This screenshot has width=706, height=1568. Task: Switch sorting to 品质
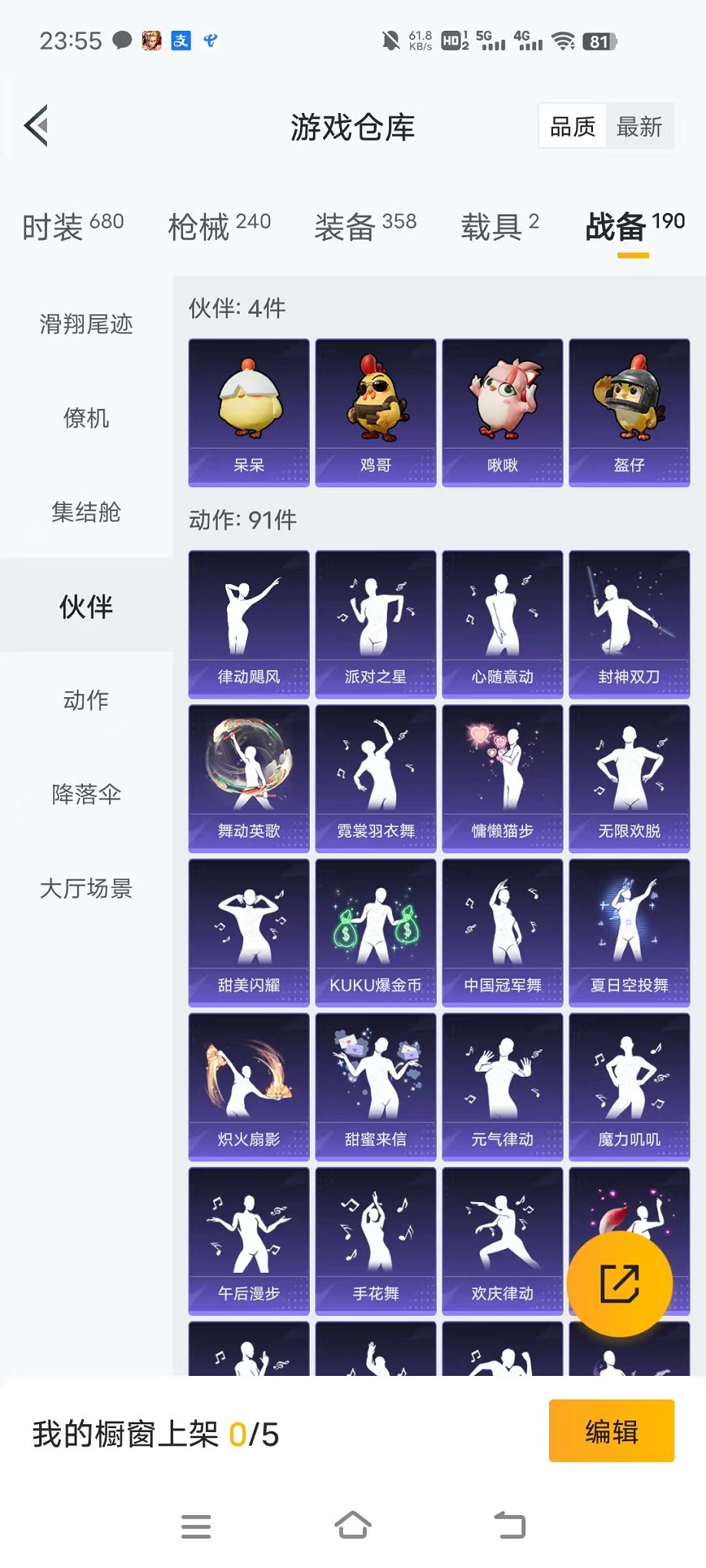[572, 125]
